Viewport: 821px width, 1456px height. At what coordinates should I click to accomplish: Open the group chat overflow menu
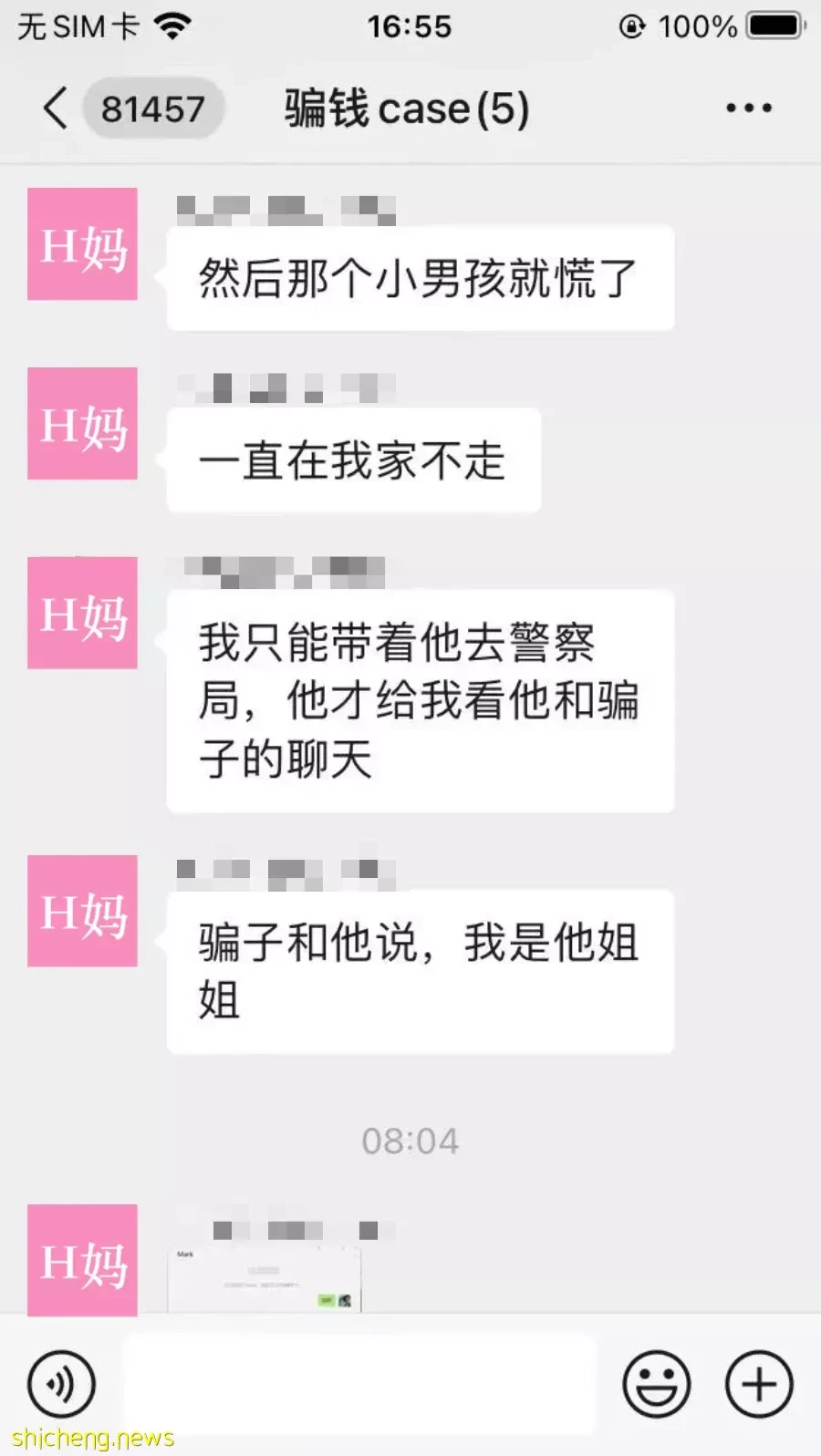click(748, 108)
